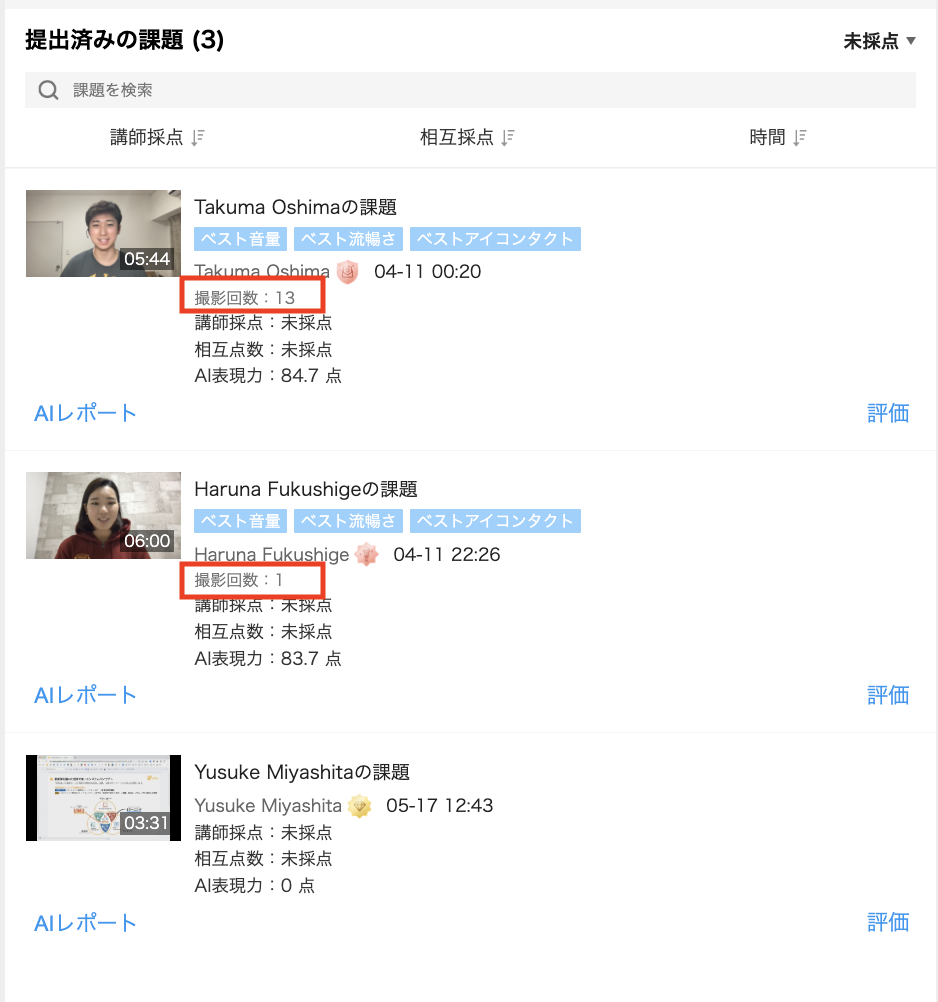
Task: Sort by 講師採点
Action: point(157,138)
